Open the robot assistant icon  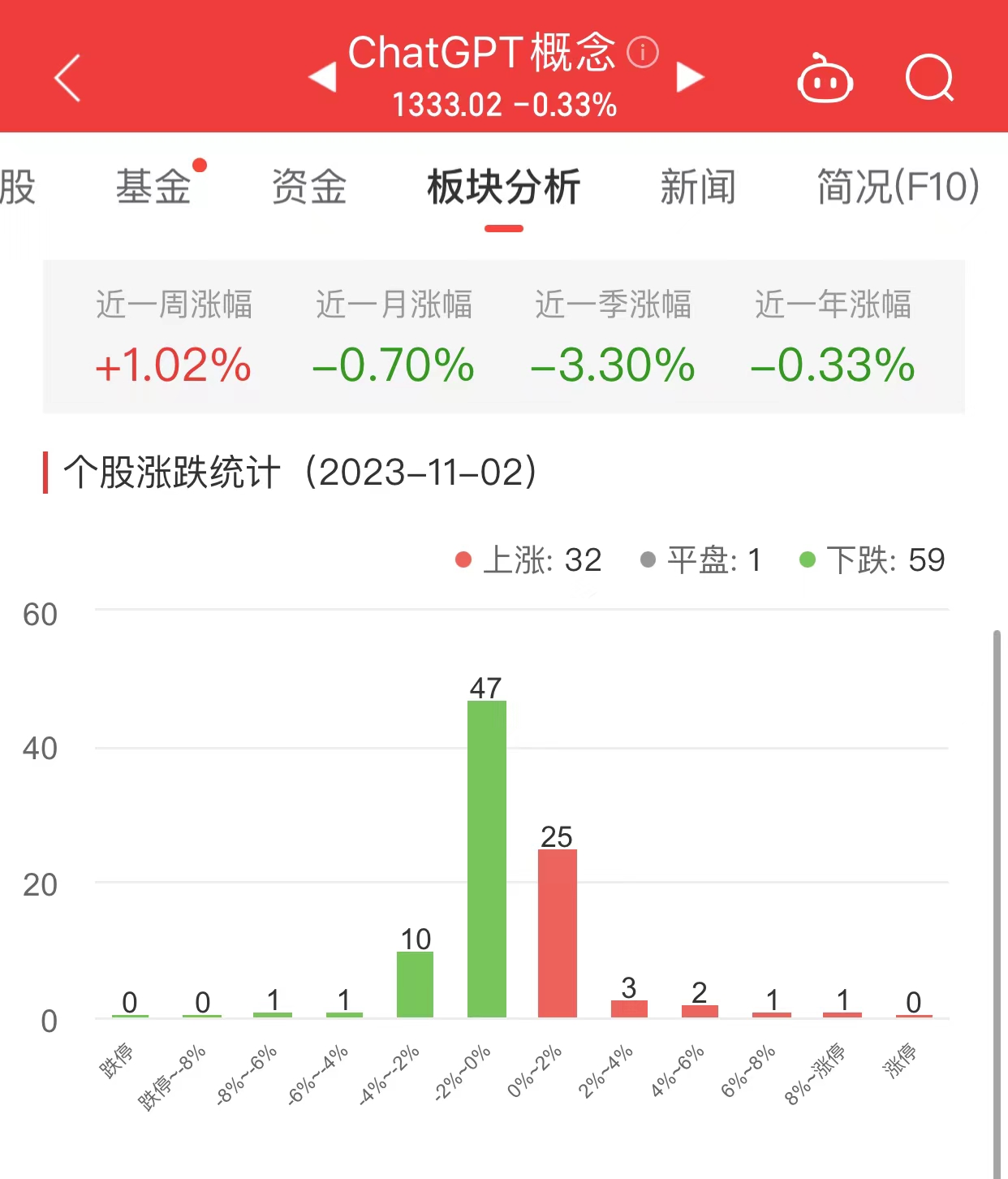[x=825, y=79]
